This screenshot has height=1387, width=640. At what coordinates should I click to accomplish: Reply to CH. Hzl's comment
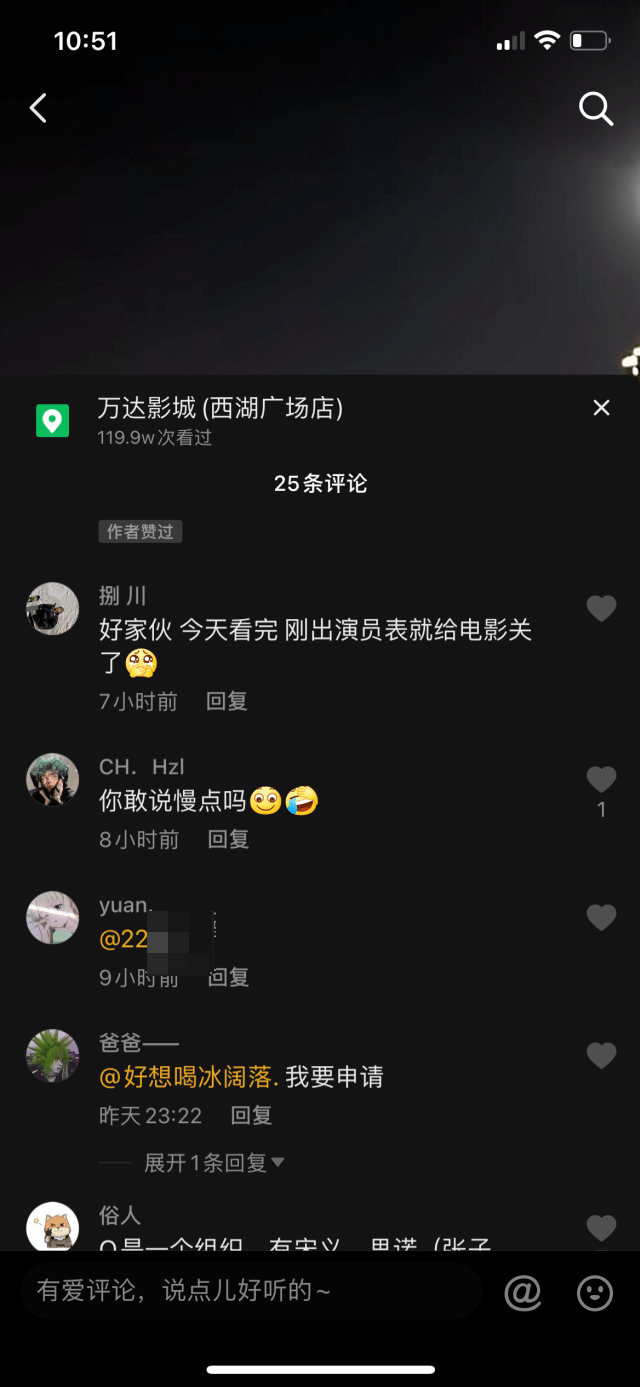tap(228, 839)
